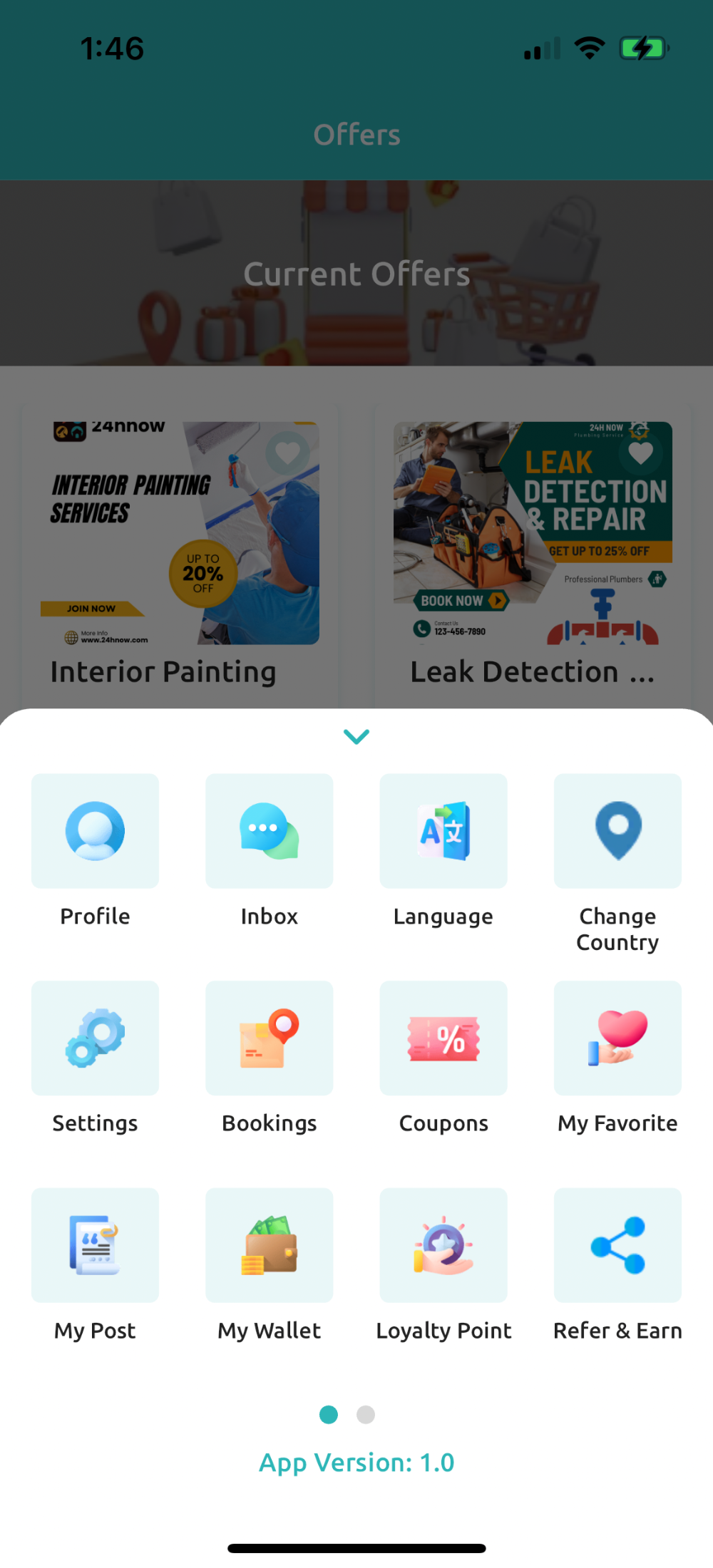Open the Profile icon
Viewport: 713px width, 1568px height.
click(x=95, y=831)
